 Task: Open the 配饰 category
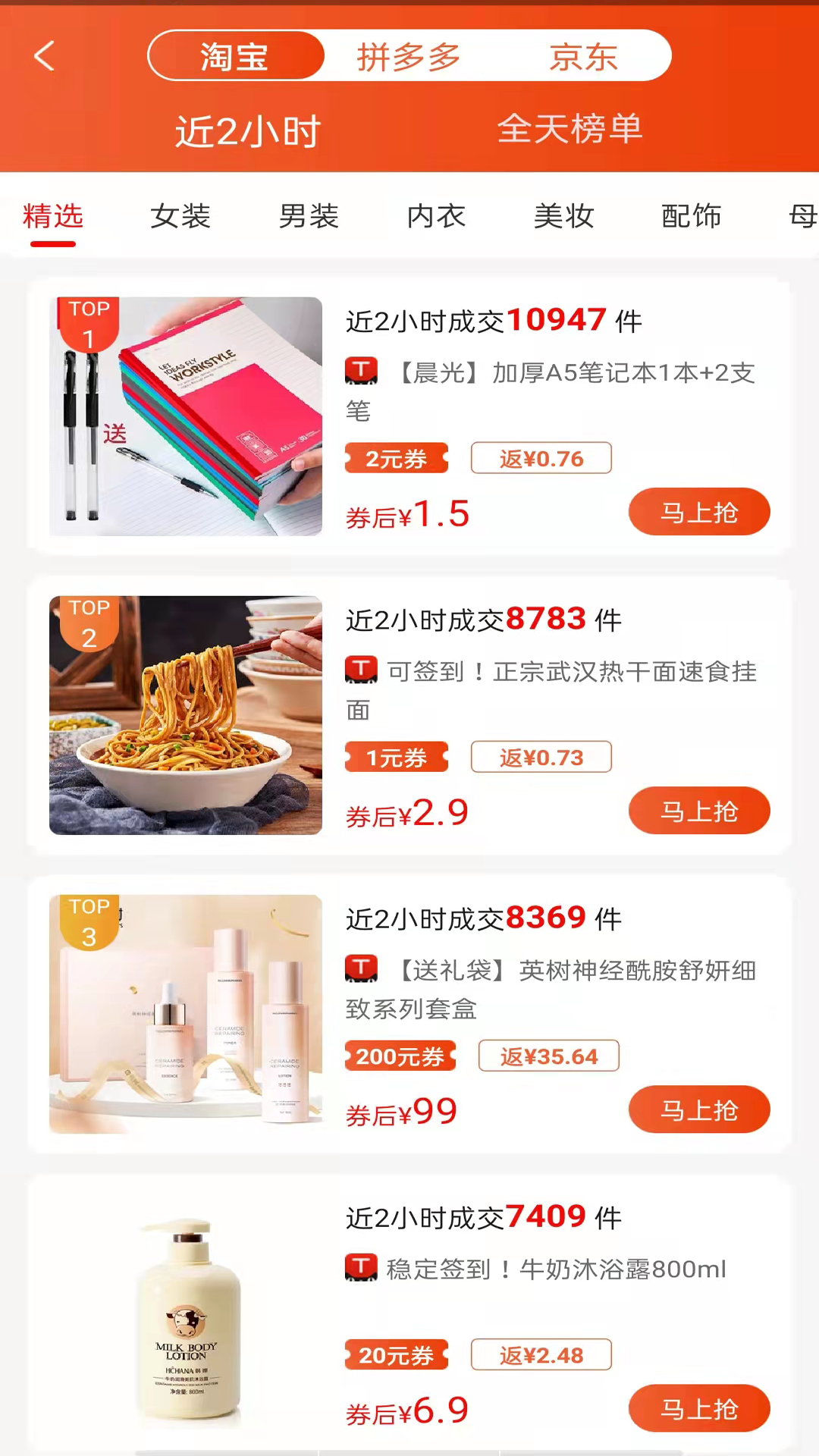(691, 217)
